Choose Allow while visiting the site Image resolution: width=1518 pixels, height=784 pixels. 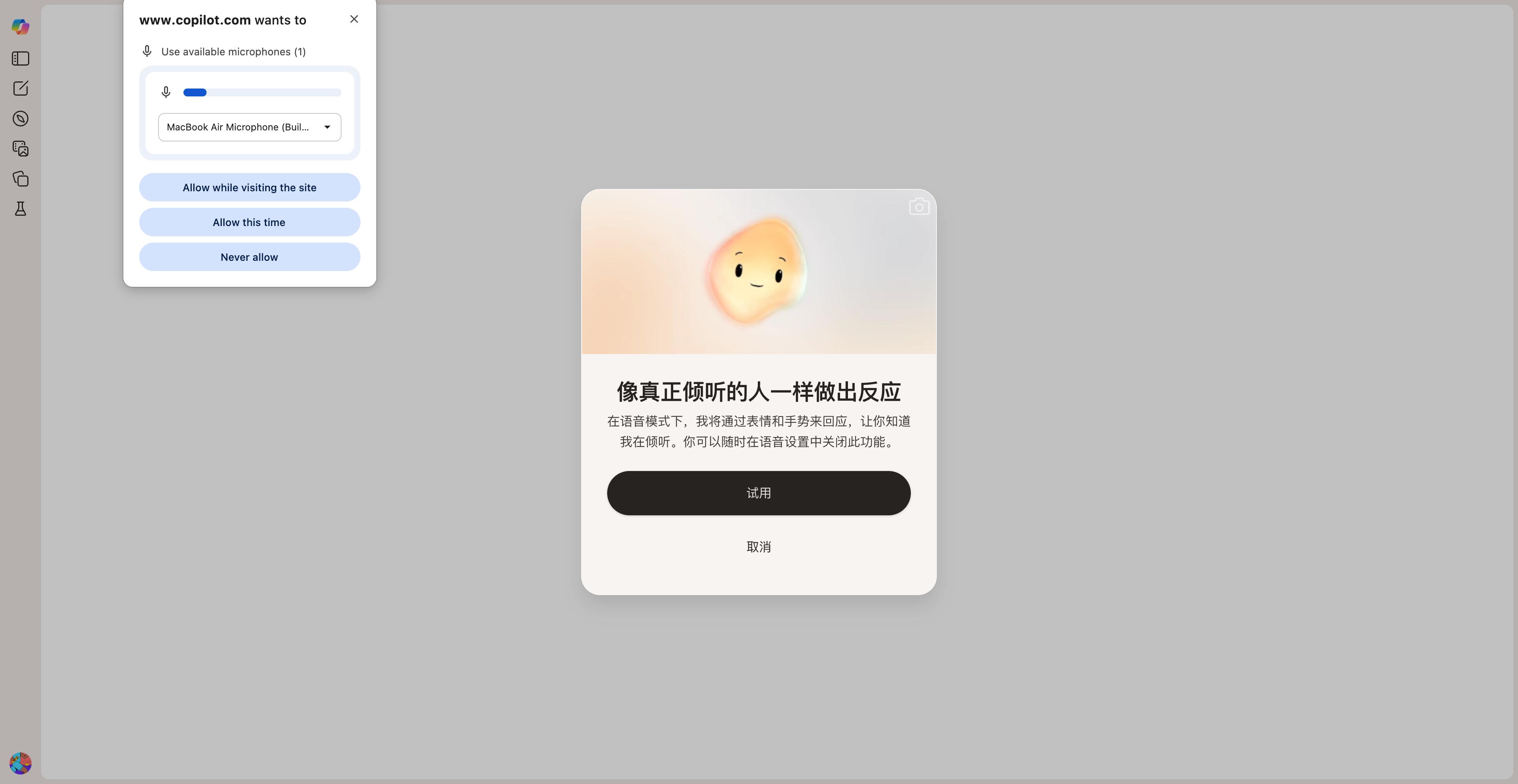(x=249, y=187)
